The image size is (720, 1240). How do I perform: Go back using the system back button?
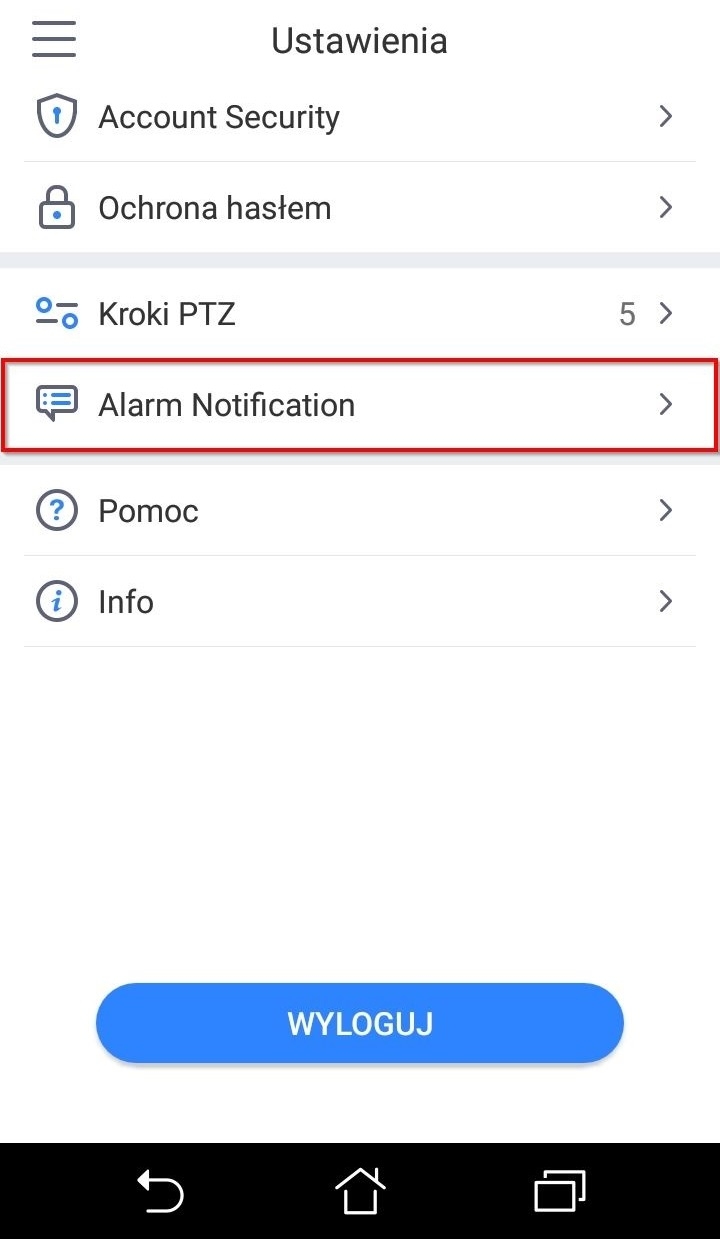[x=160, y=1191]
